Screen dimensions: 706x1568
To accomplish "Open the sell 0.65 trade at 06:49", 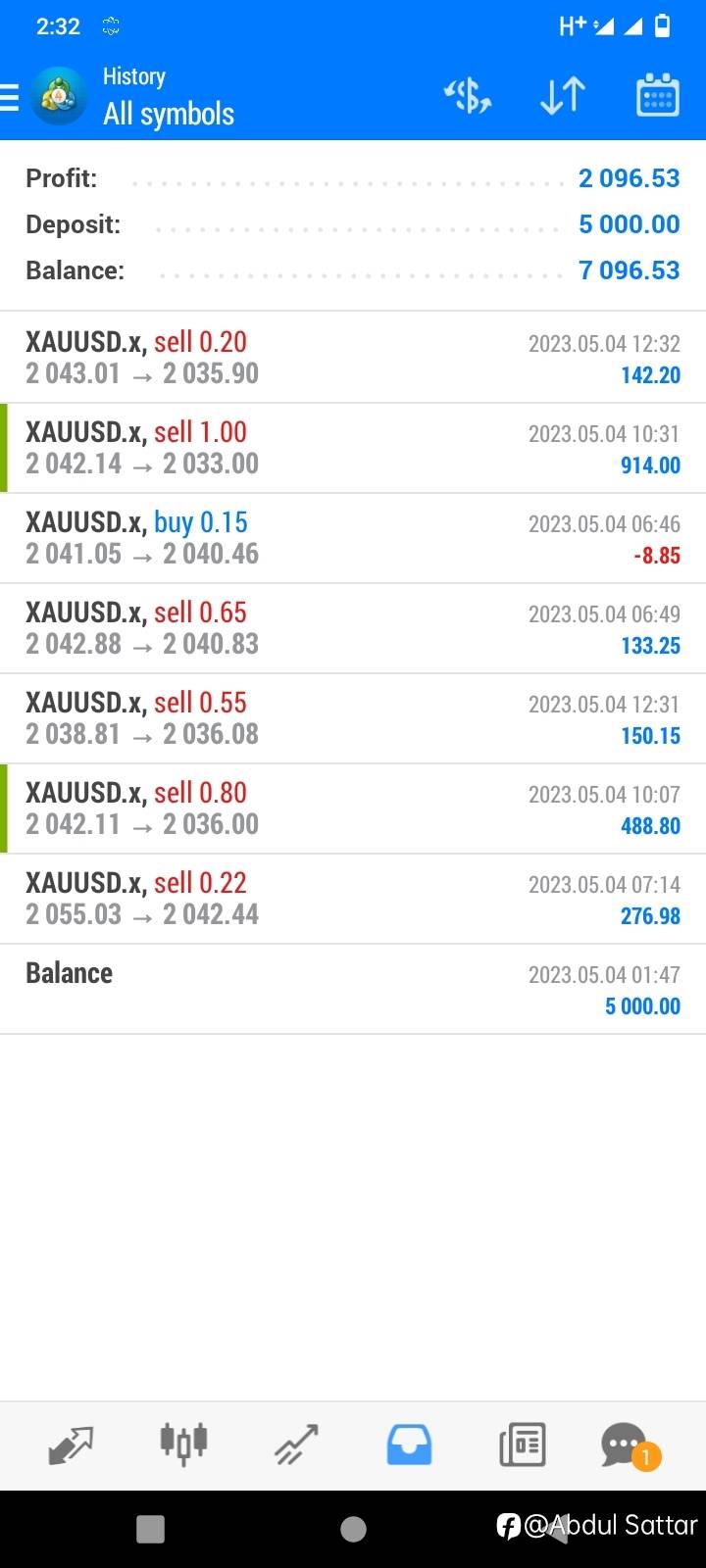I will point(353,628).
